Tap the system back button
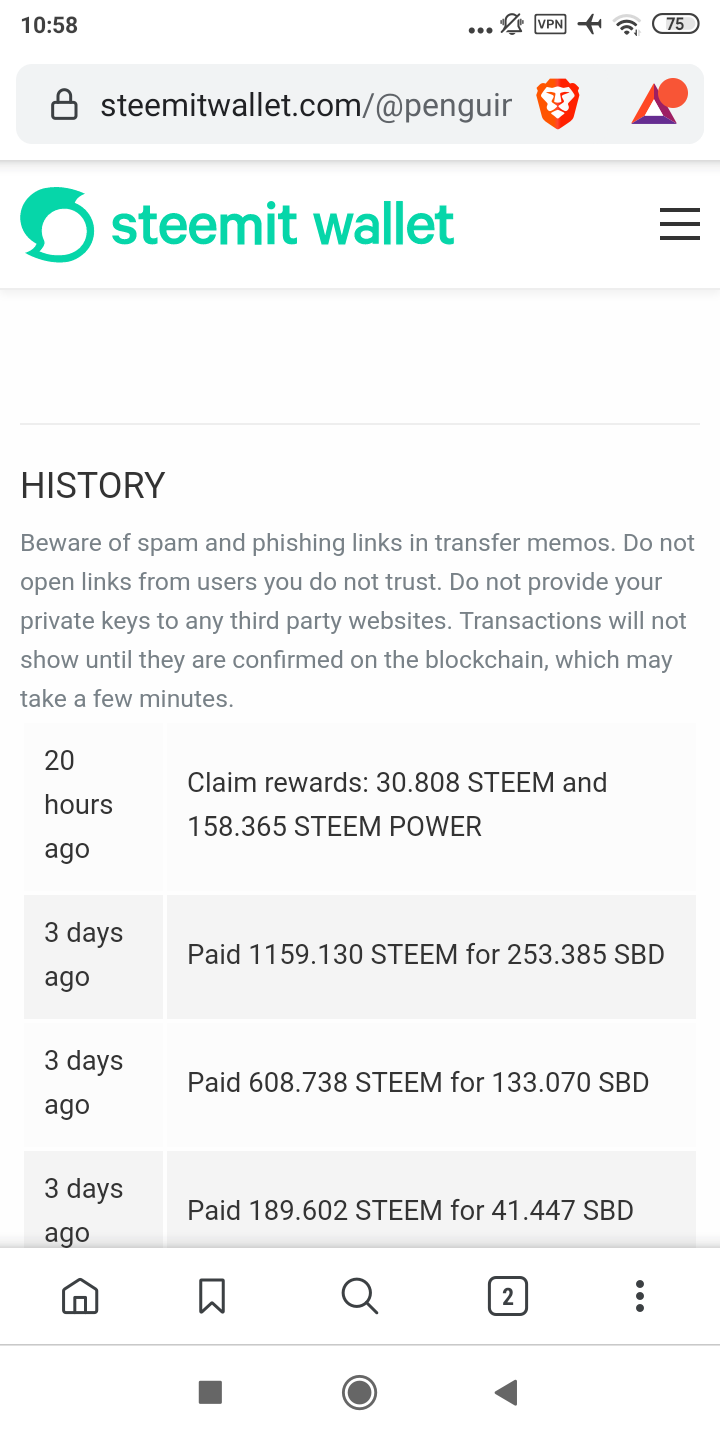This screenshot has height=1440, width=720. [507, 1392]
